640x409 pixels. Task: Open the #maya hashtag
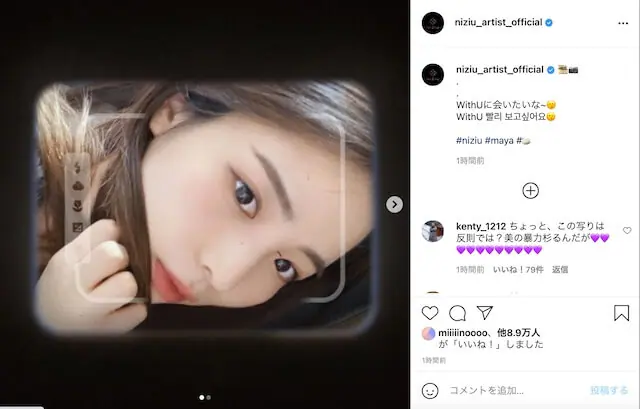[x=502, y=140]
